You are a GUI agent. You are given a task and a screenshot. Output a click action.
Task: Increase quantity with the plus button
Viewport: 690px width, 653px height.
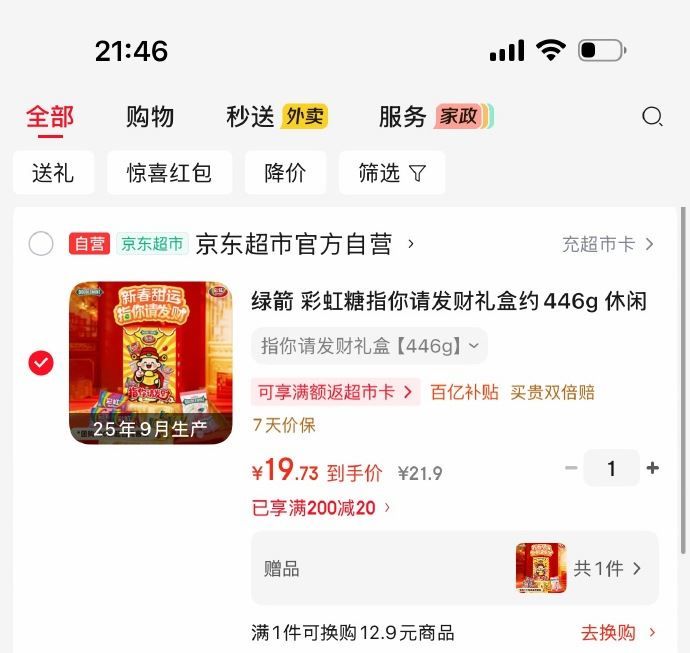pyautogui.click(x=653, y=468)
